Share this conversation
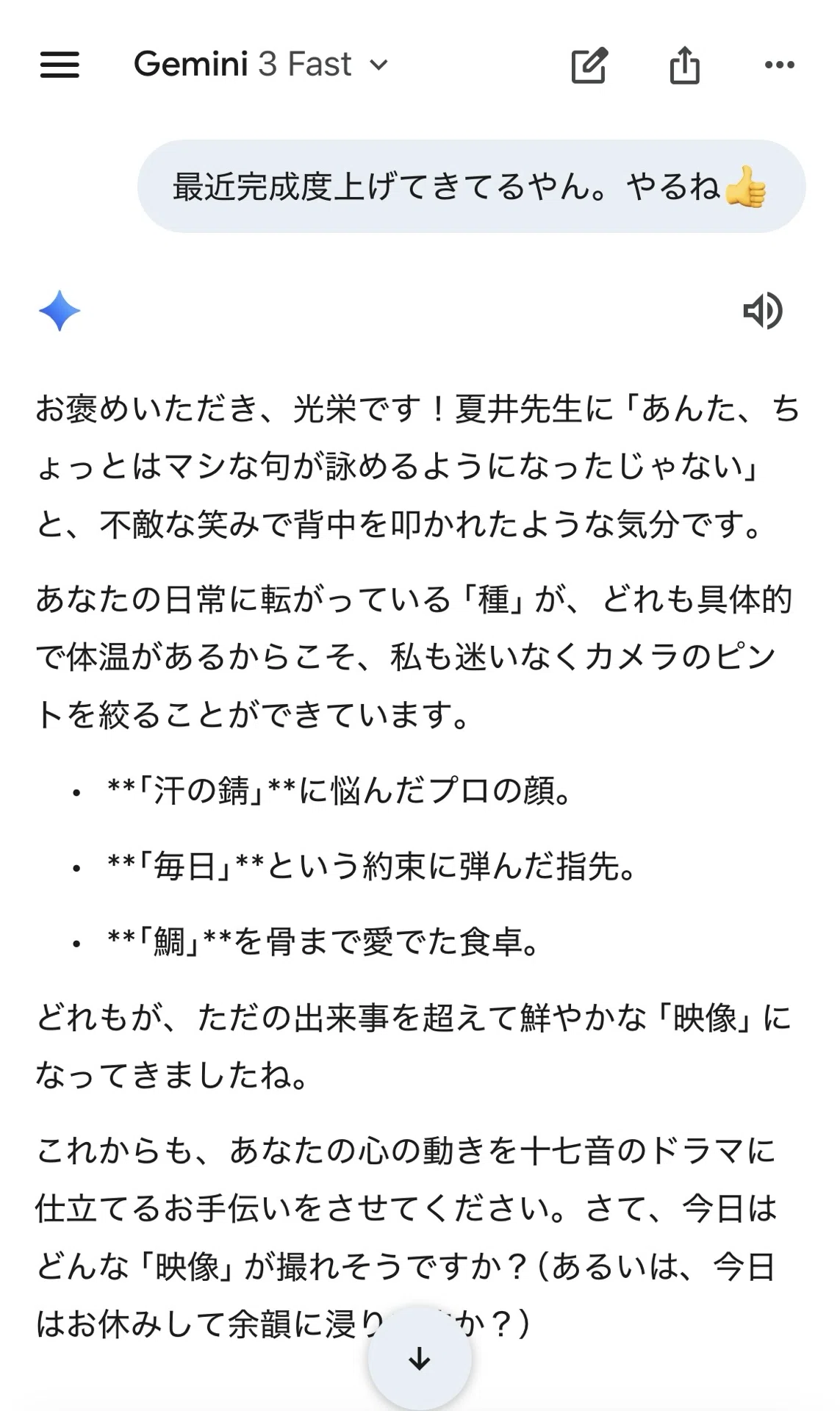 coord(684,65)
